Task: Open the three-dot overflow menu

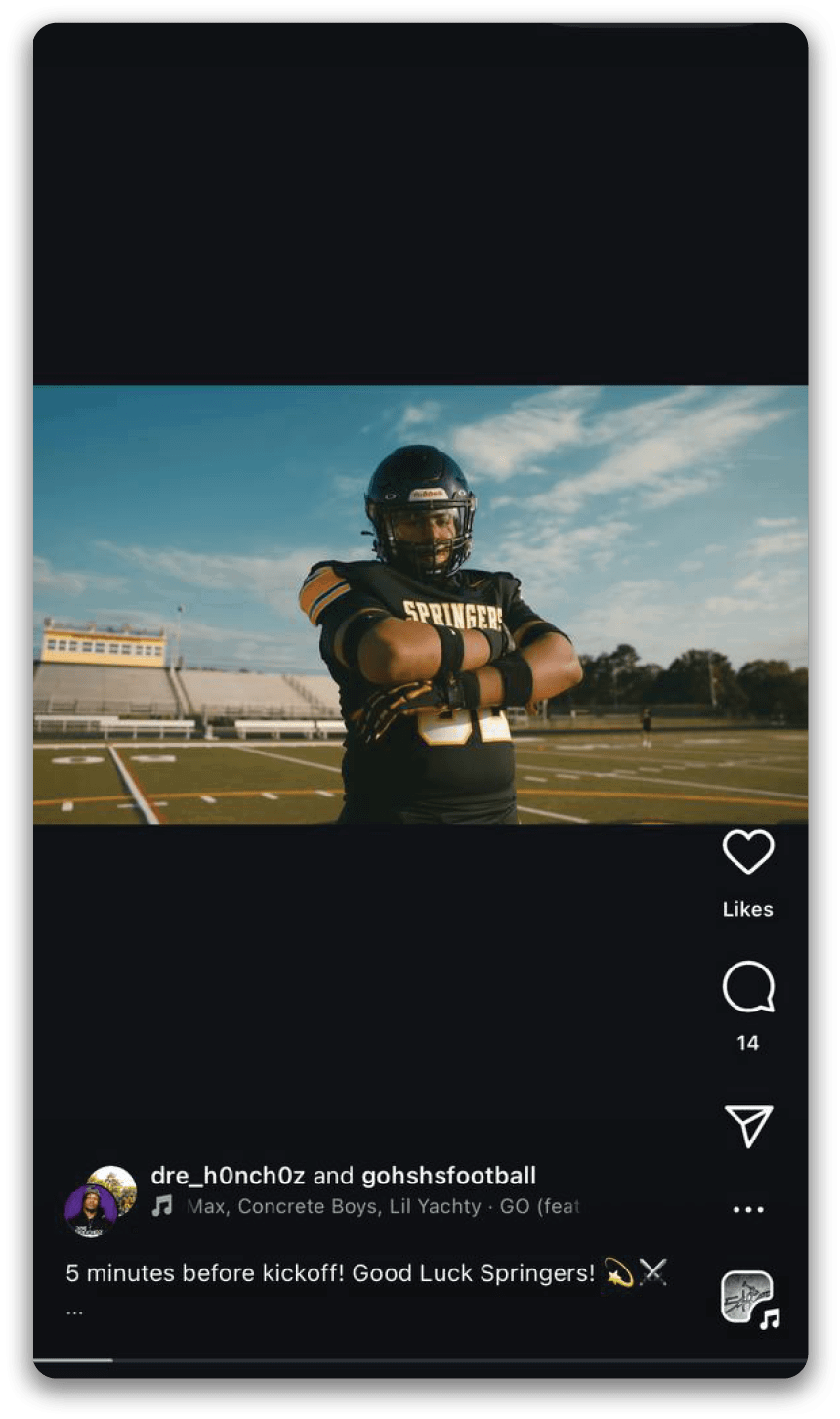Action: point(748,1210)
